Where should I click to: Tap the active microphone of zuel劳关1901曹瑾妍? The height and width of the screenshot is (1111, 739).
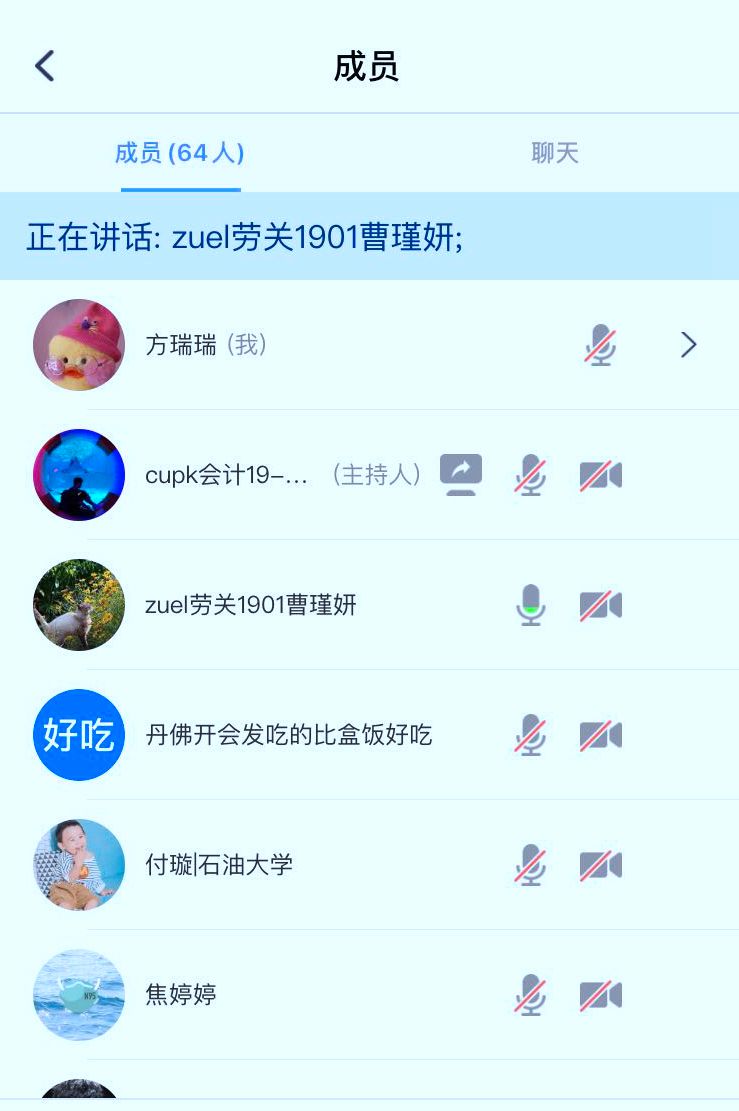[x=531, y=605]
